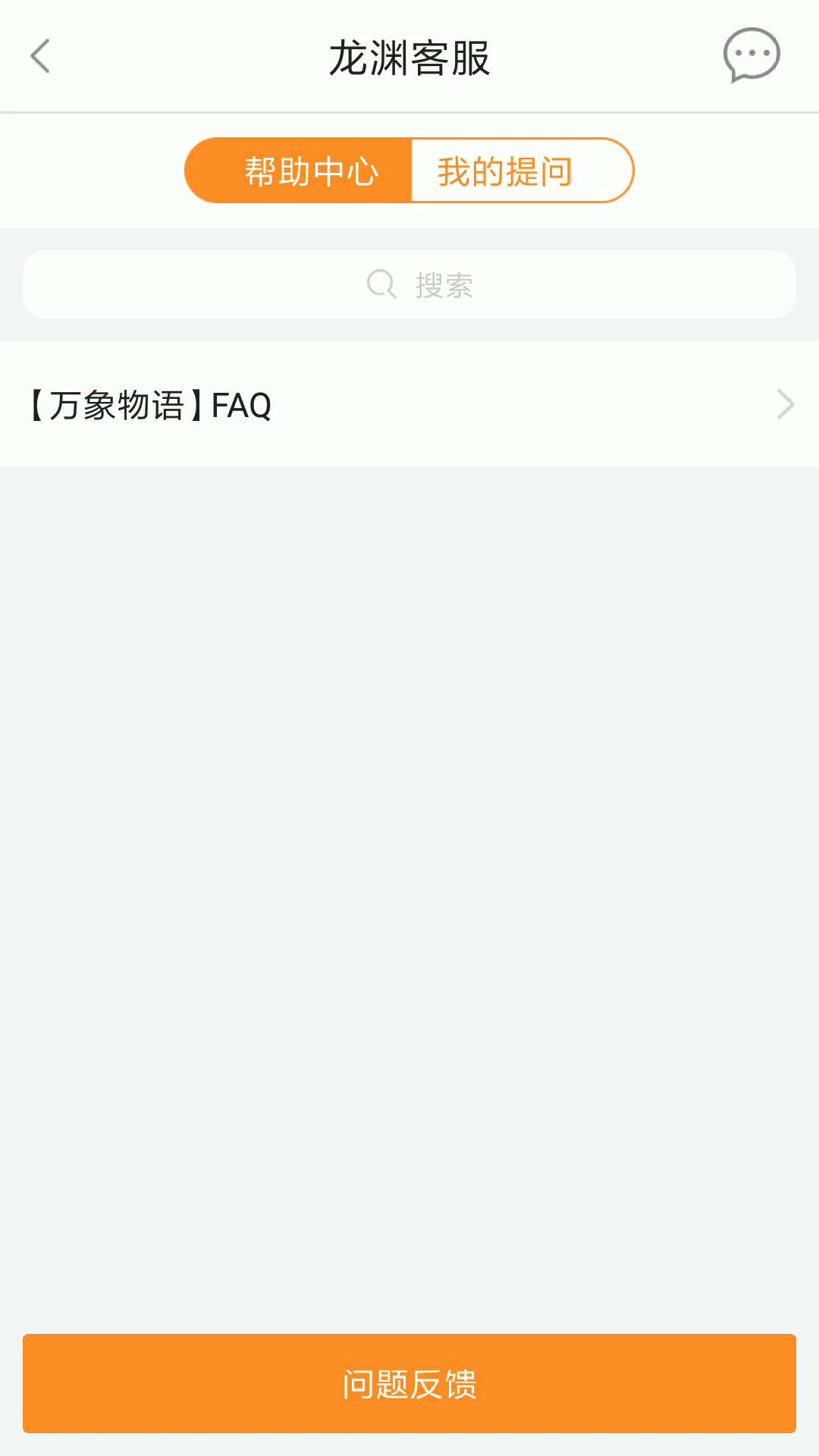819x1456 pixels.
Task: Switch to the 我的提问 tab
Action: coord(522,171)
